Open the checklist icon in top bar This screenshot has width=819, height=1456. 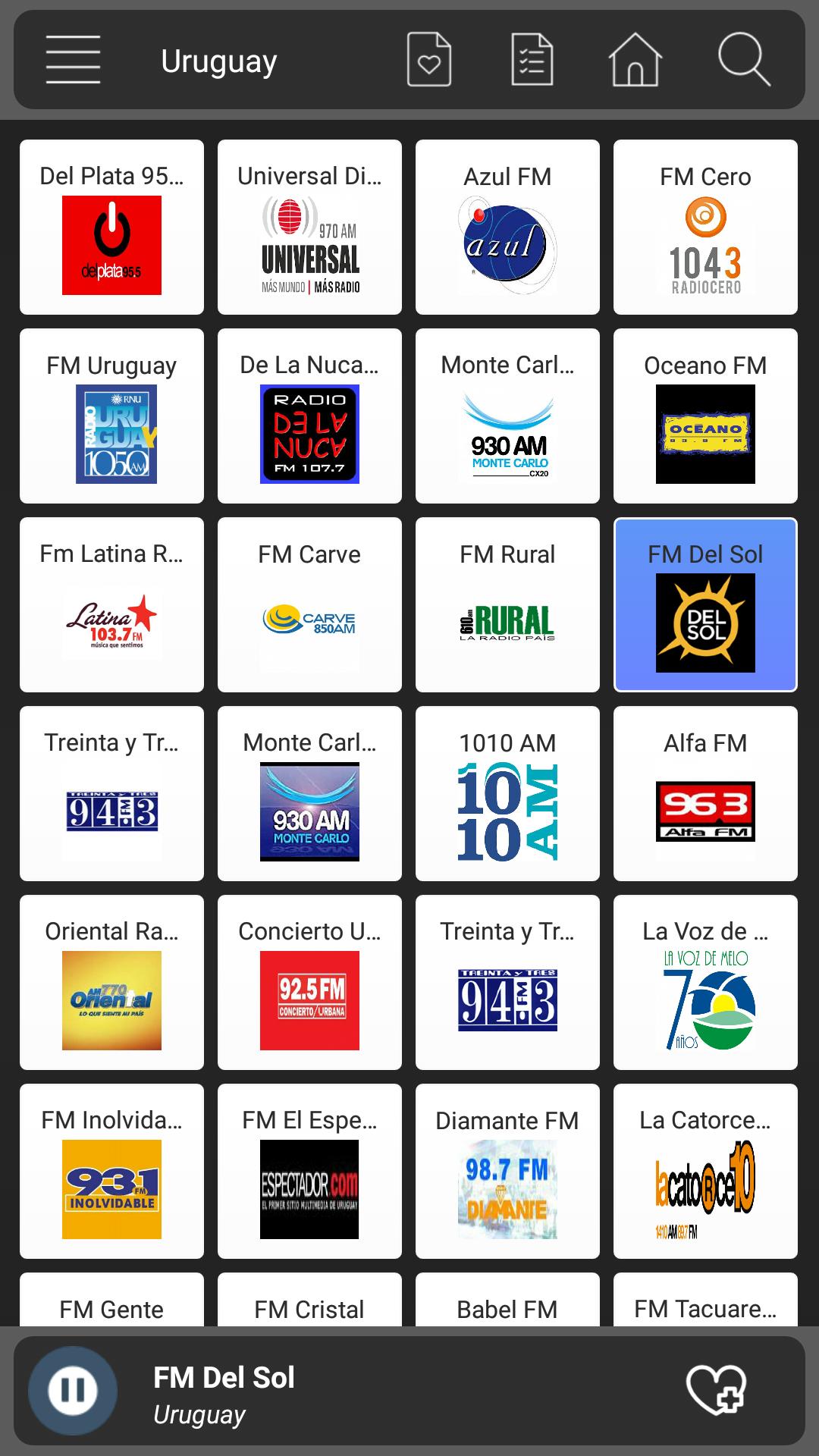532,60
